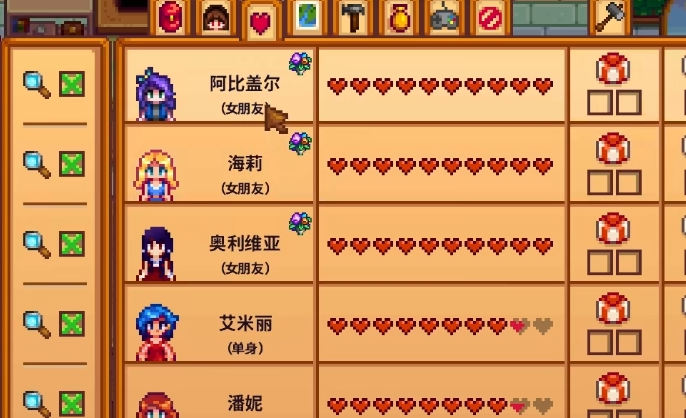The image size is (686, 418).
Task: Switch to the character skills tab
Action: point(215,18)
